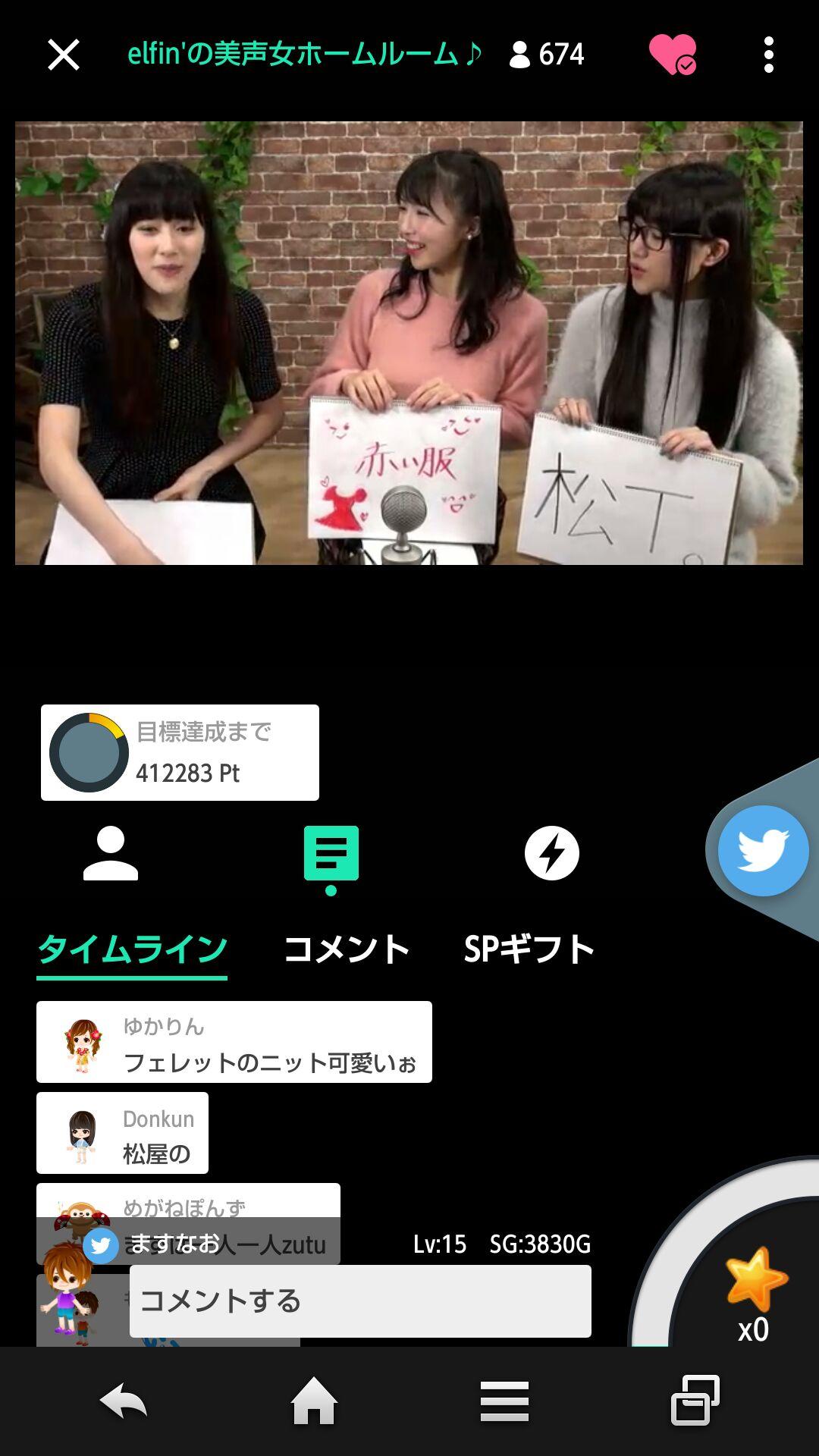819x1456 pixels.
Task: Go back using the system back button
Action: 124,1401
